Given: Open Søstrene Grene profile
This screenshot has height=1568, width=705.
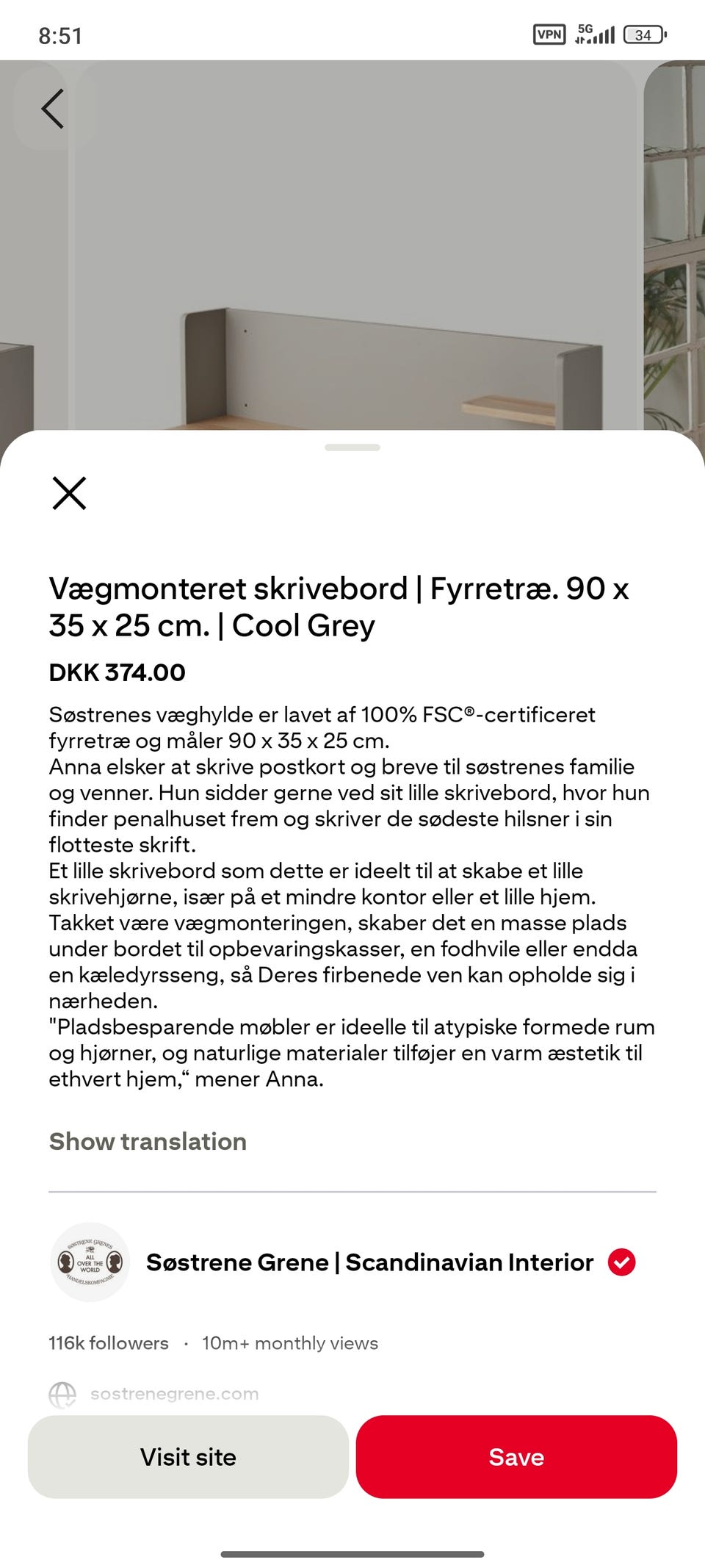Looking at the screenshot, I should [x=369, y=1262].
